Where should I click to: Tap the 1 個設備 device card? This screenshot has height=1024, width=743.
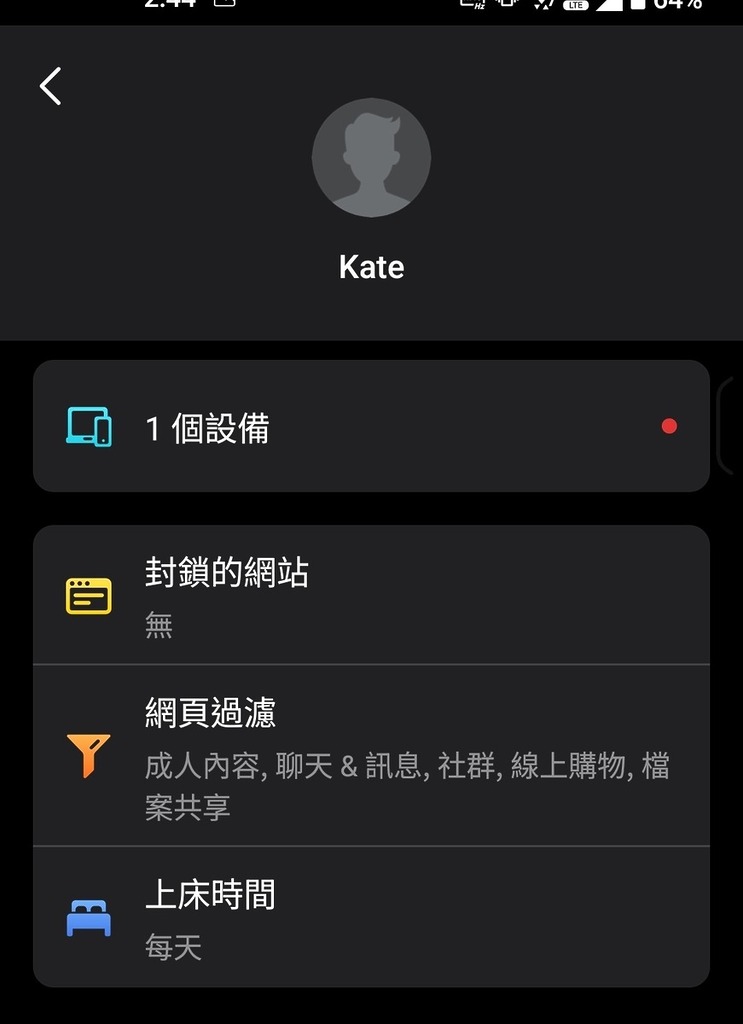point(371,426)
